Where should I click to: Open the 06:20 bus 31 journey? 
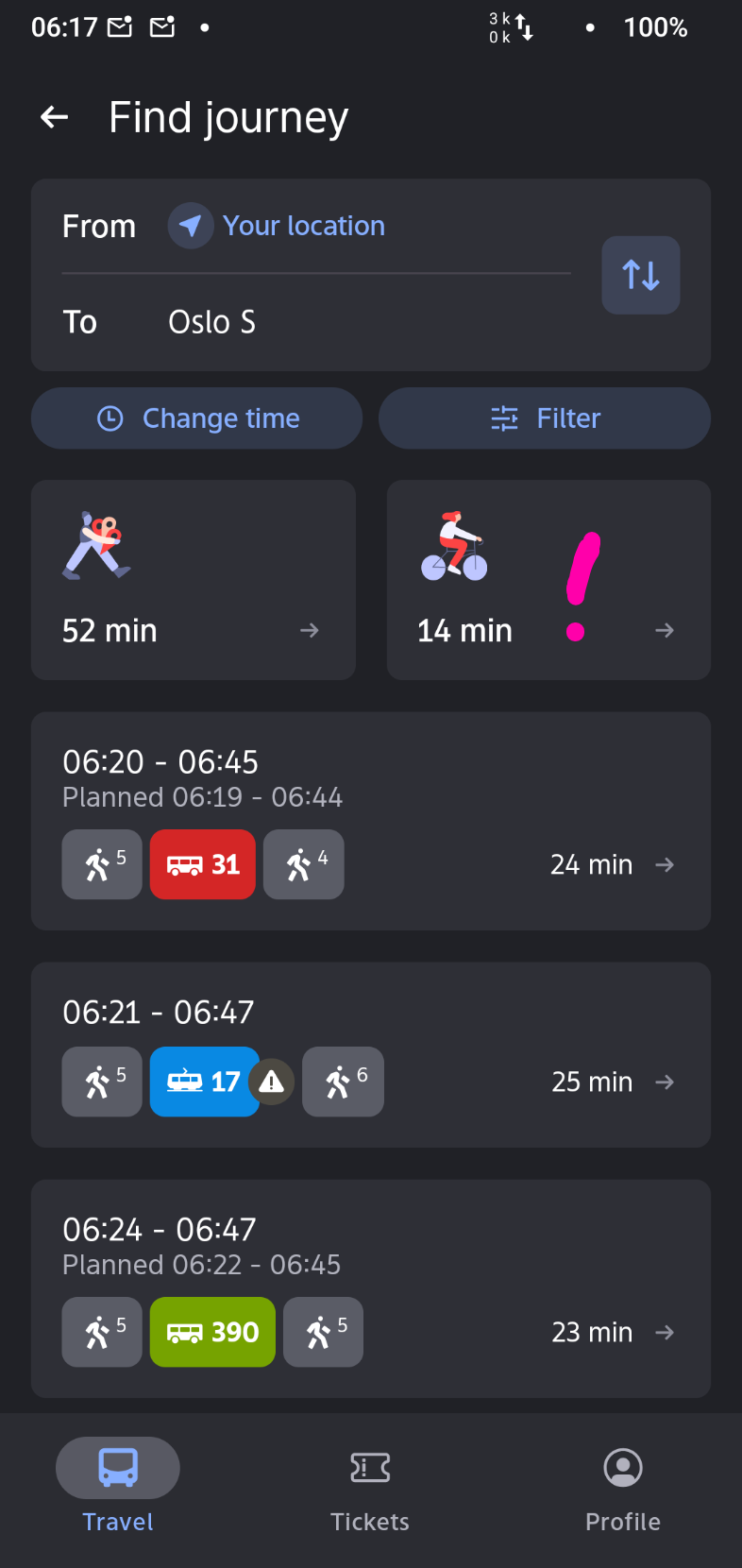371,821
